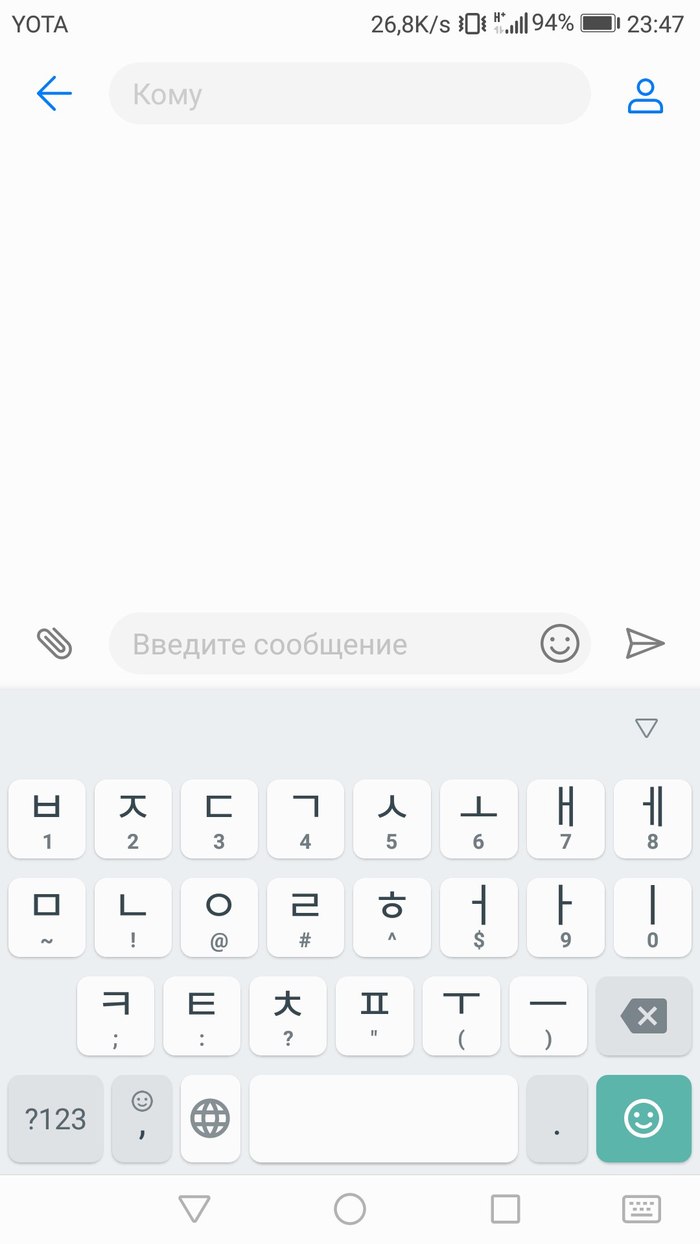
Task: Focus the Кому recipient field
Action: [x=350, y=94]
